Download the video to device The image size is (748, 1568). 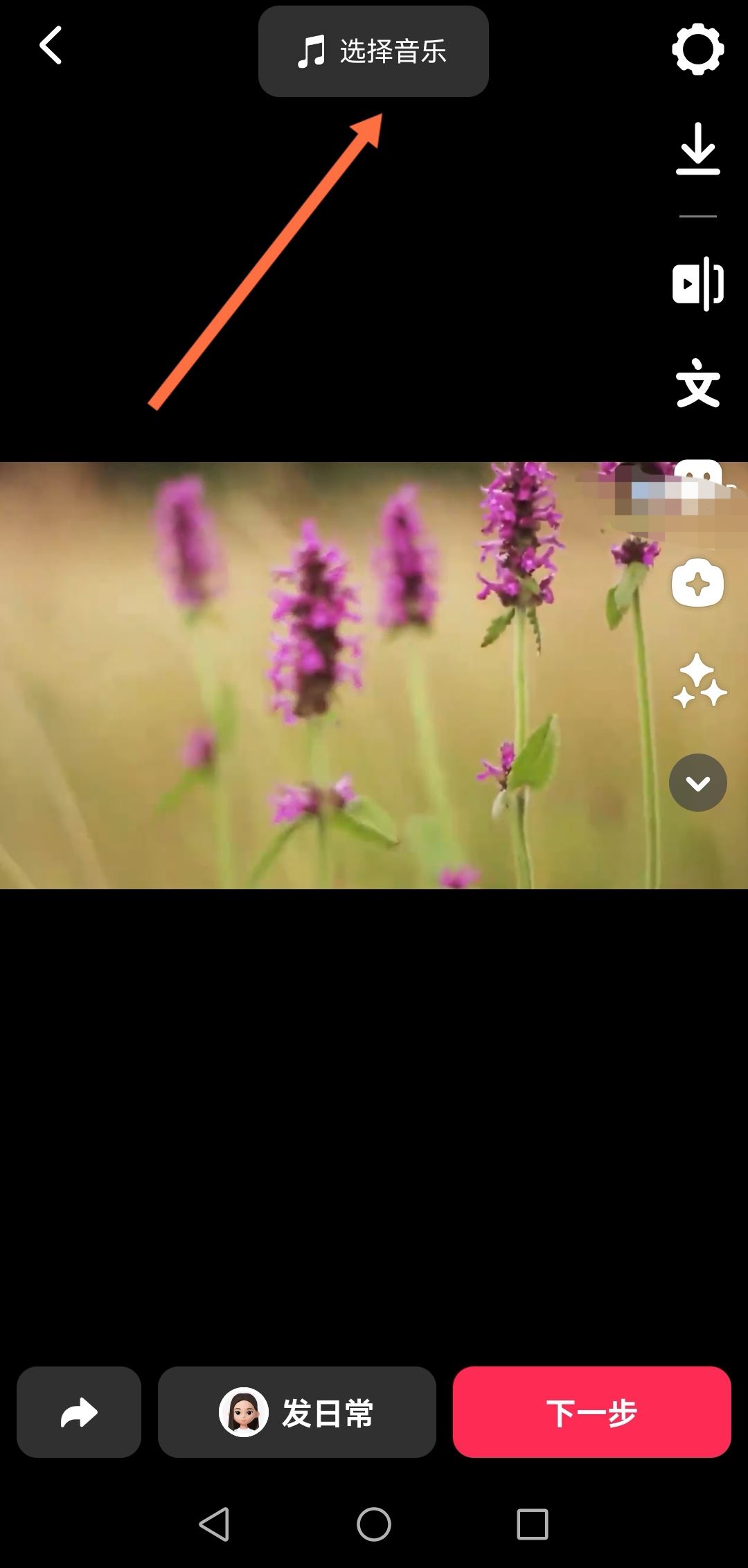697,148
